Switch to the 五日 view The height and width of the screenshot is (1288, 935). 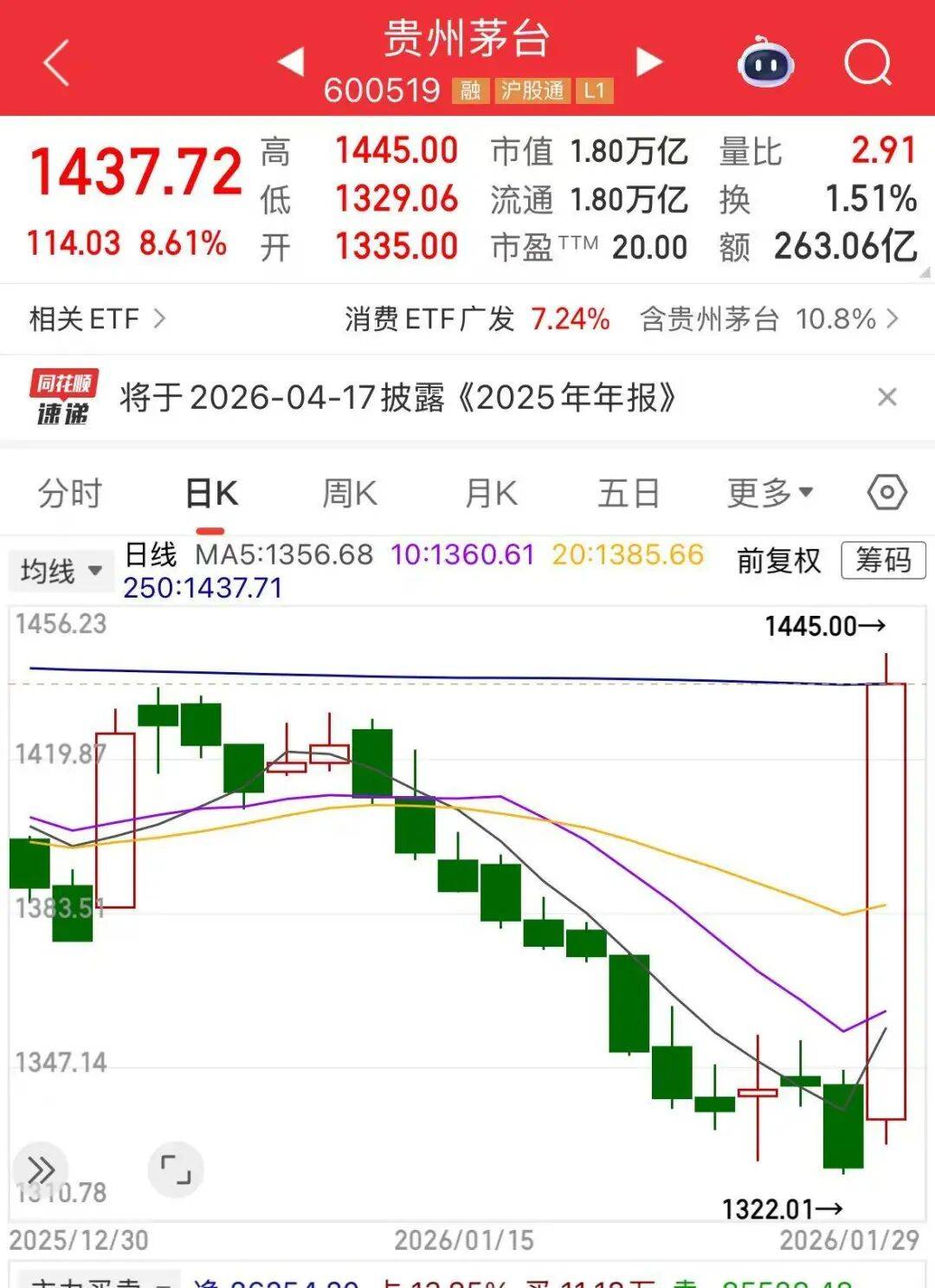629,494
